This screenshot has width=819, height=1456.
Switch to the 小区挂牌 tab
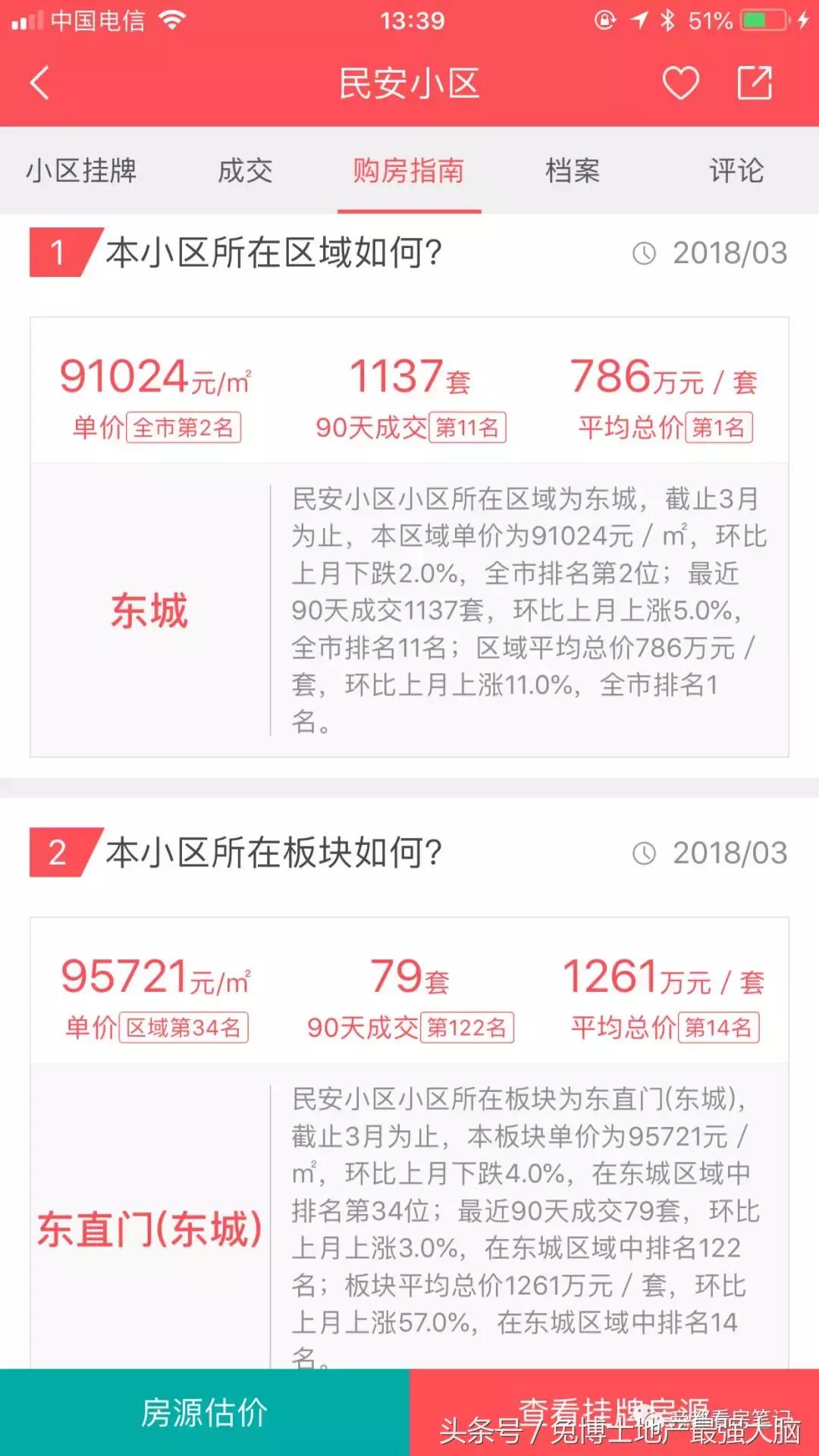[x=80, y=172]
